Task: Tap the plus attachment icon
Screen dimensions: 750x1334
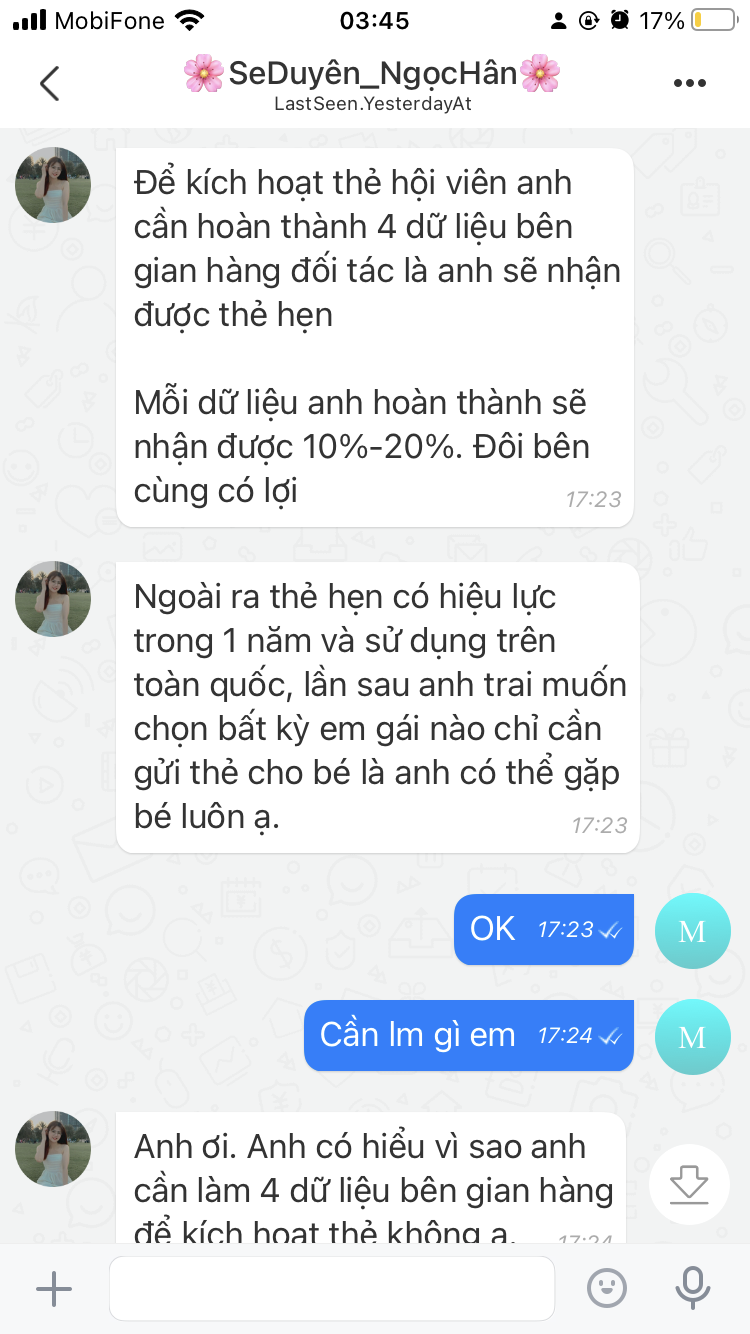Action: click(x=54, y=1289)
